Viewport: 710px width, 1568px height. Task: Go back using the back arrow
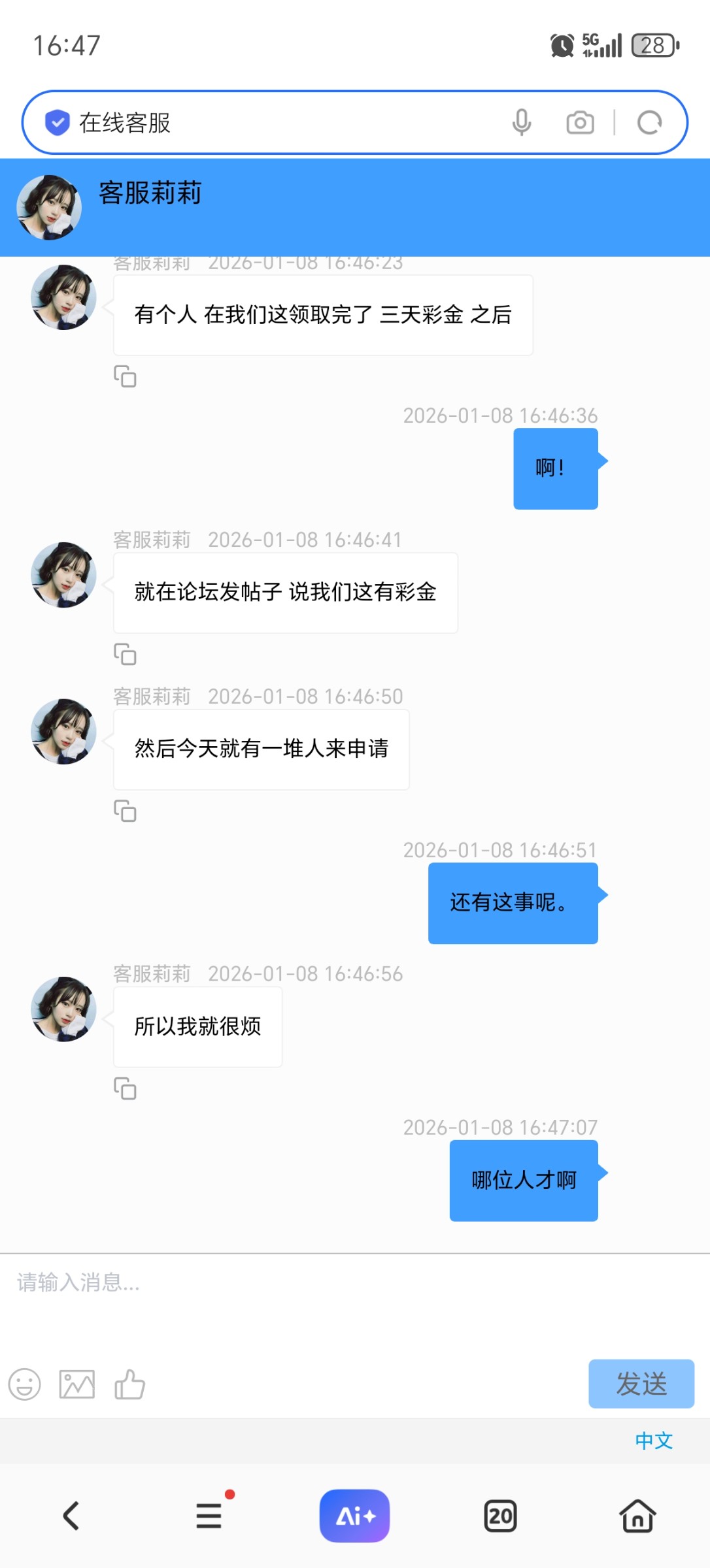[71, 1516]
